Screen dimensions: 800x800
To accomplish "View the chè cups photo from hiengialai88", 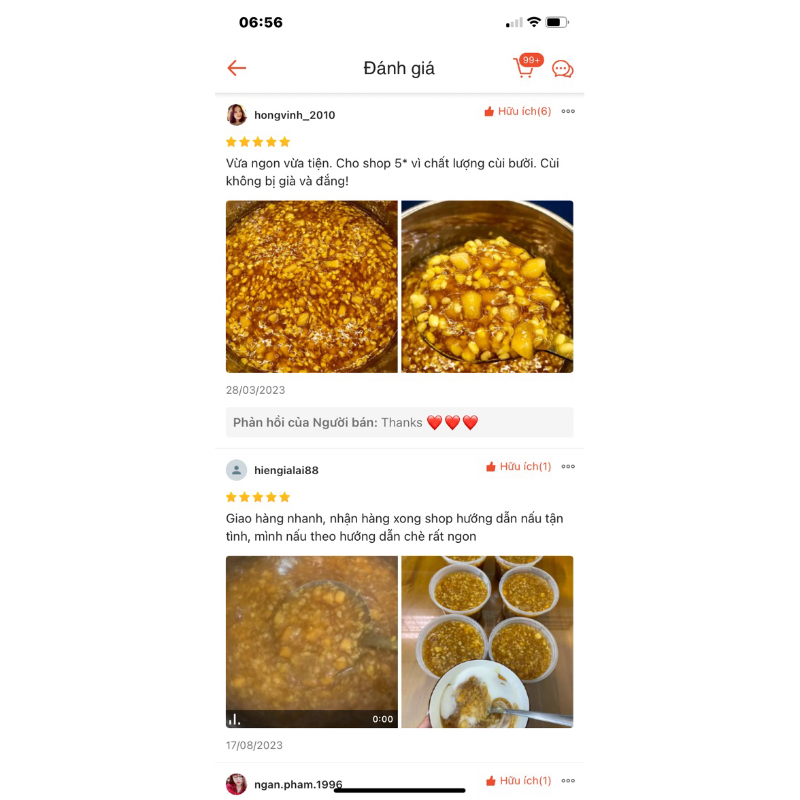I will [x=487, y=642].
